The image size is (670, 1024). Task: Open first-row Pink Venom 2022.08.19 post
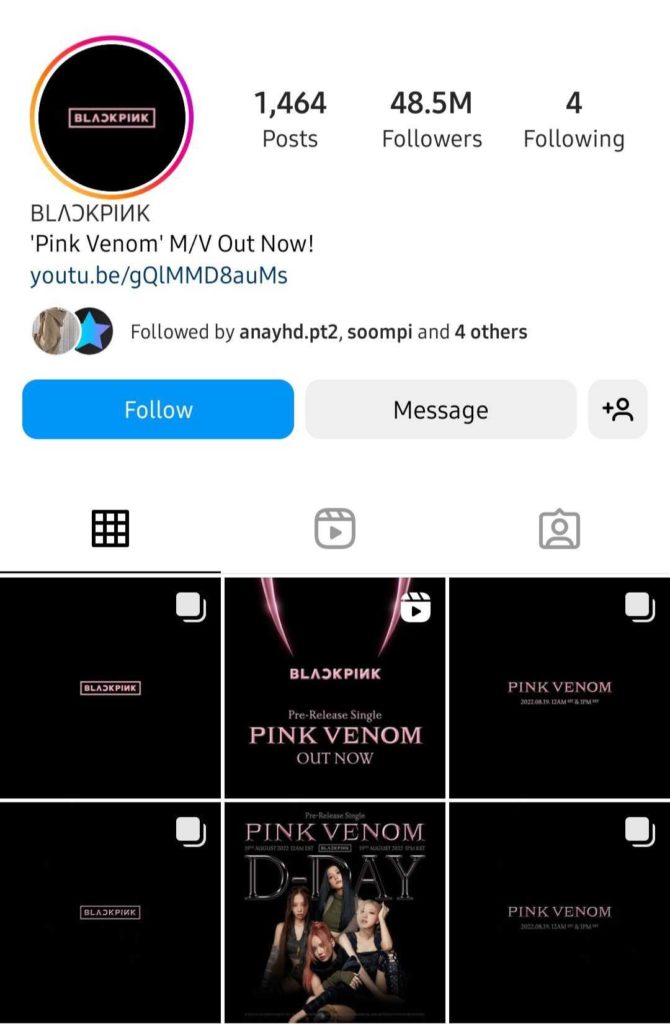559,687
